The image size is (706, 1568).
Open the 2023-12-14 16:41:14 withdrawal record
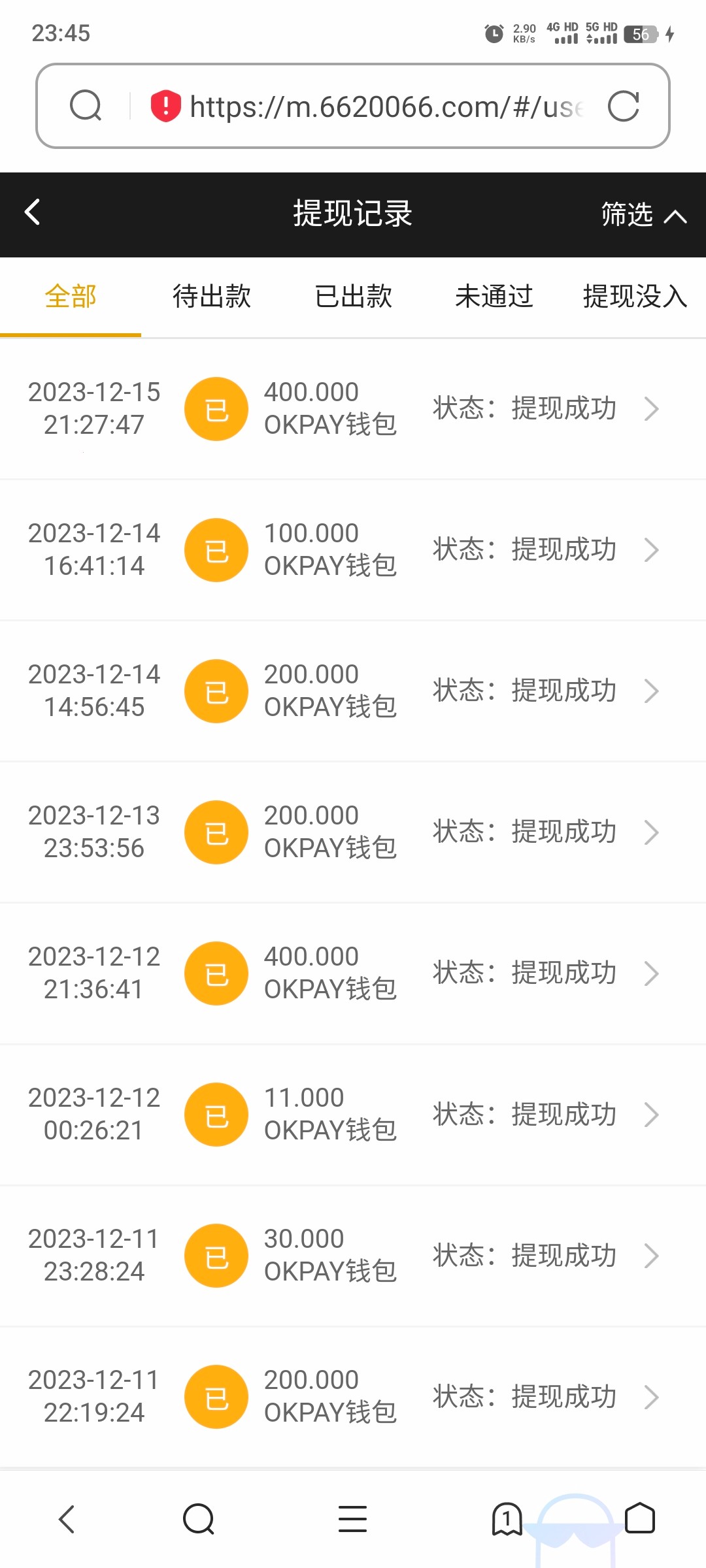coord(353,550)
